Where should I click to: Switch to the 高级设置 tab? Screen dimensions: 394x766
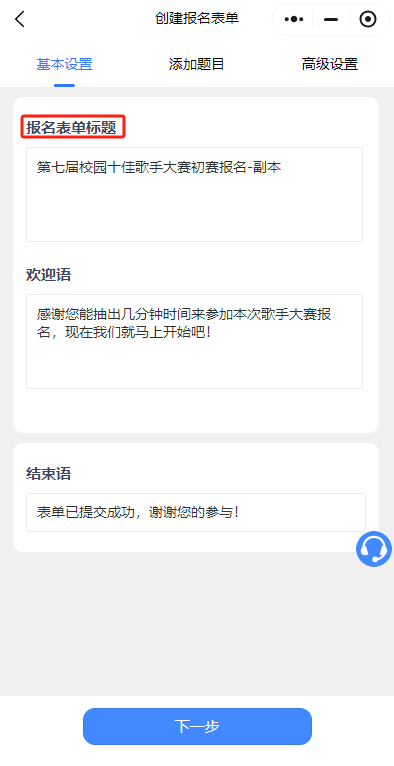(330, 64)
